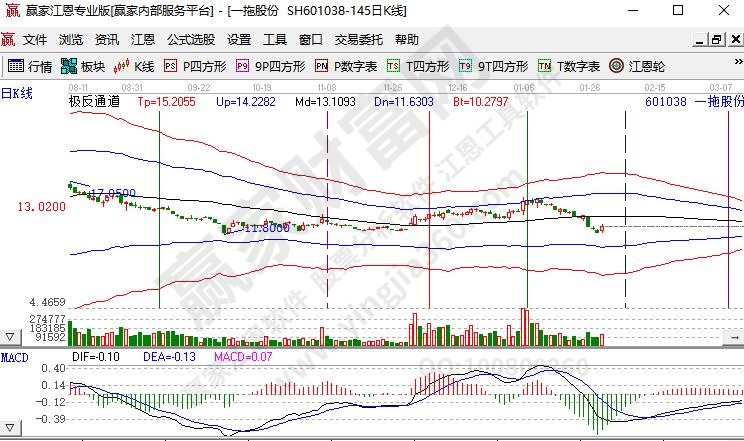The width and height of the screenshot is (744, 441).
Task: Open the P数字表 tool
Action: pyautogui.click(x=346, y=66)
